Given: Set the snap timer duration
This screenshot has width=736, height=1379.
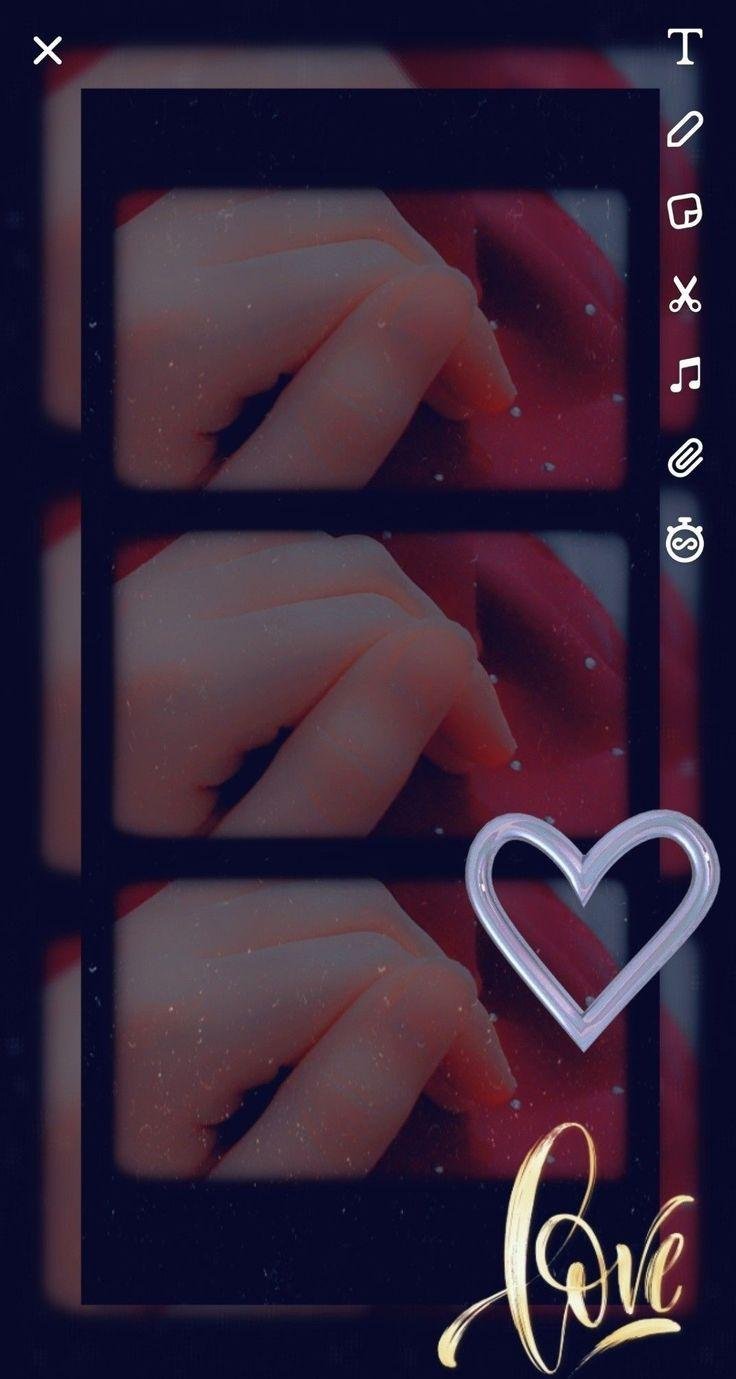Looking at the screenshot, I should click(685, 541).
